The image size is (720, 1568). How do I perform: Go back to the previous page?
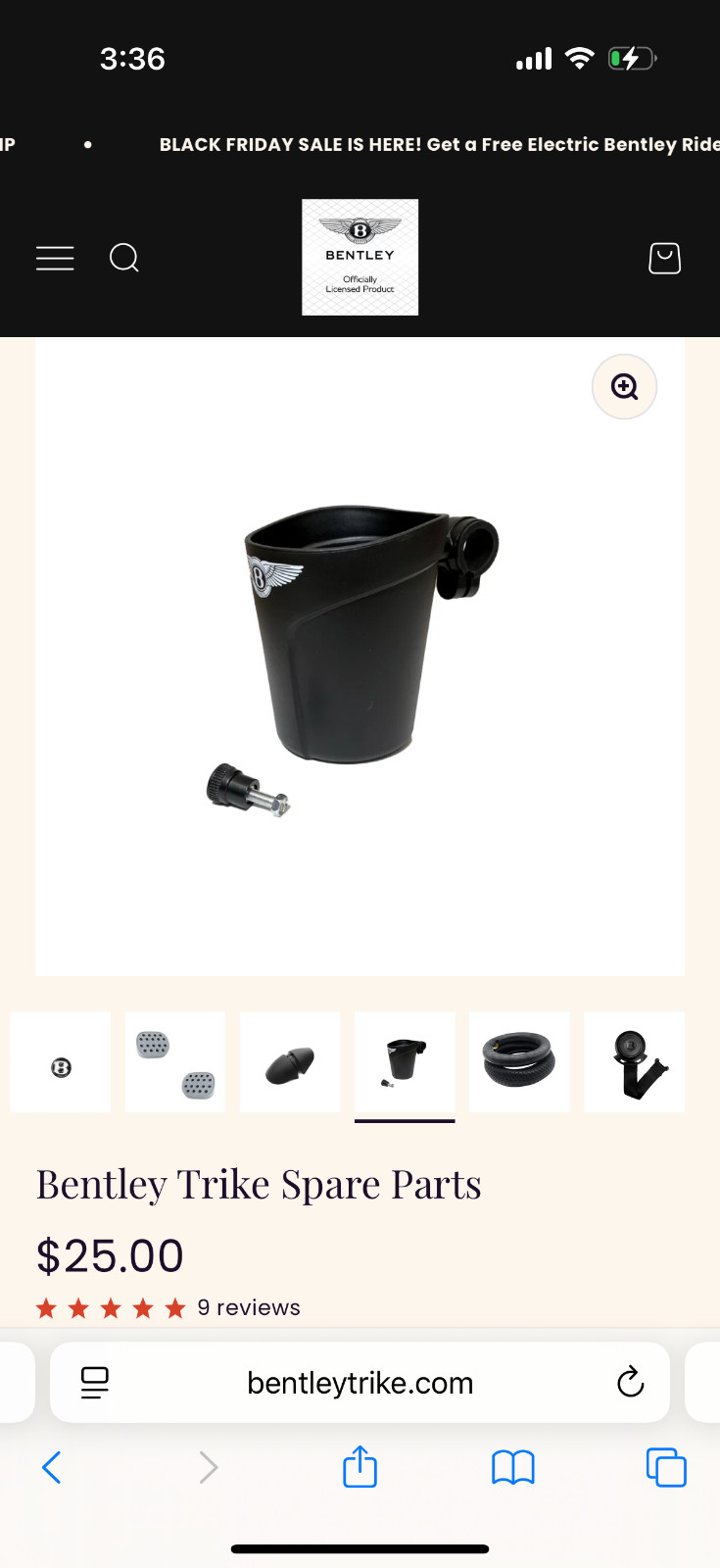52,1467
